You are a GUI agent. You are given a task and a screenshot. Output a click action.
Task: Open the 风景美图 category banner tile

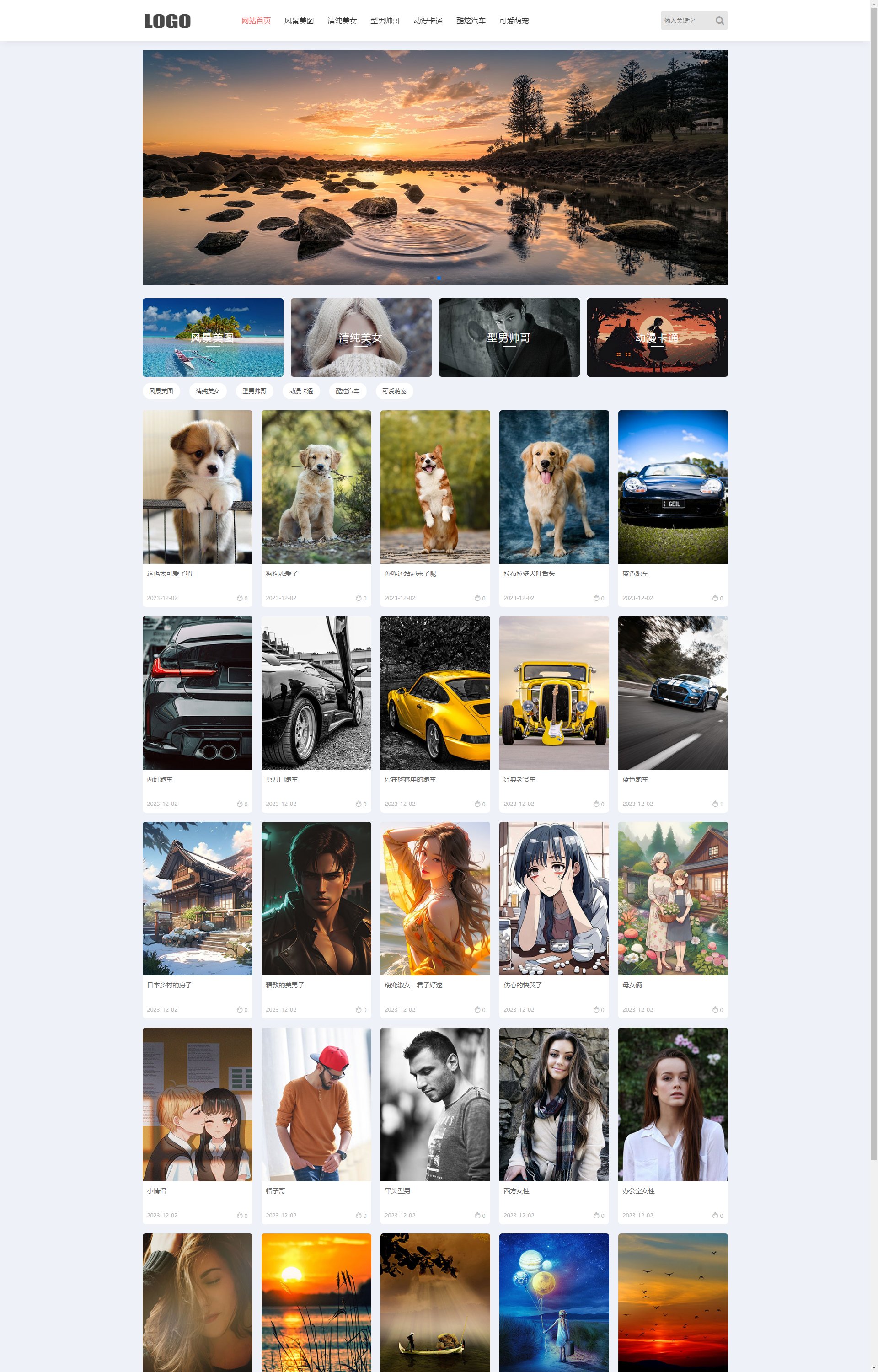pos(213,338)
